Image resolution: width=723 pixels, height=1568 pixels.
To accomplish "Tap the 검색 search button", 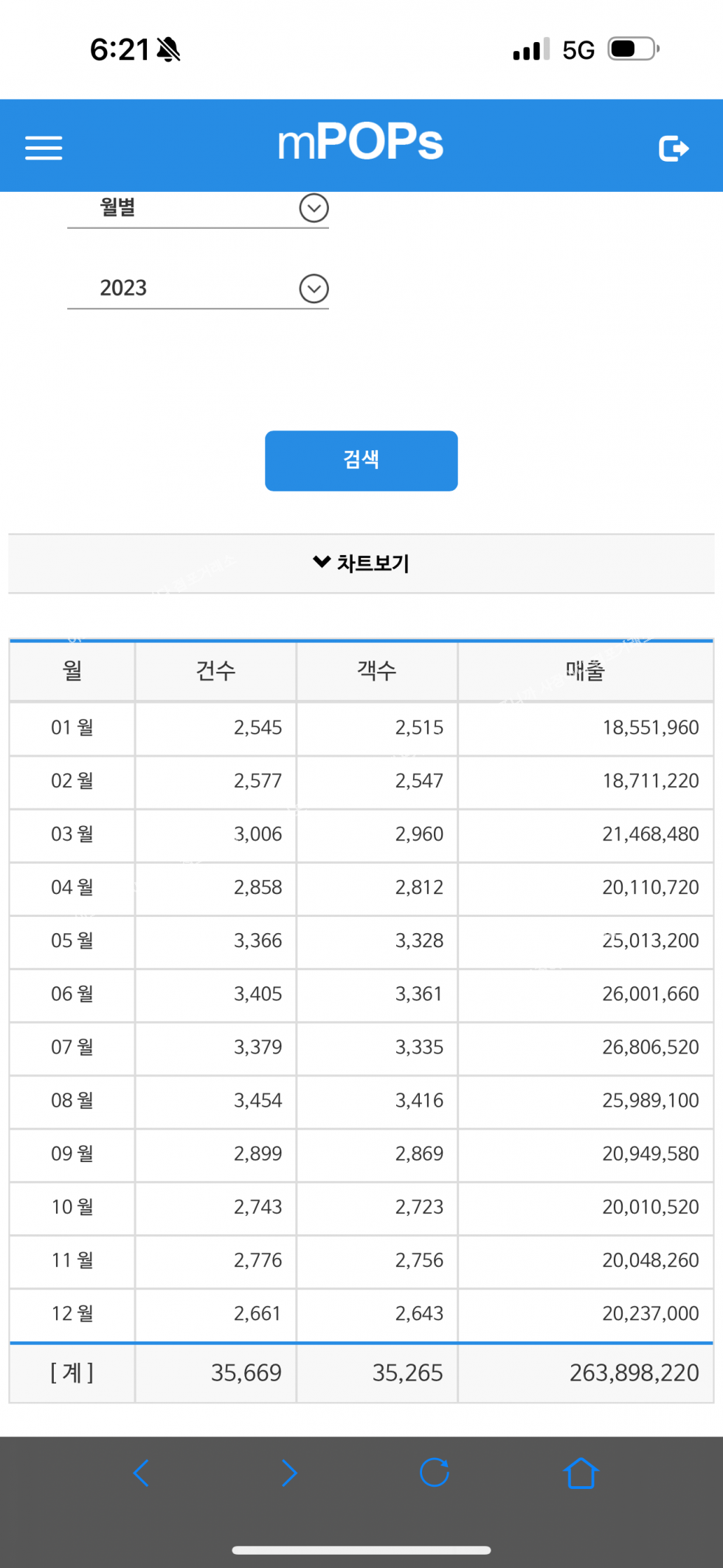I will tap(361, 461).
